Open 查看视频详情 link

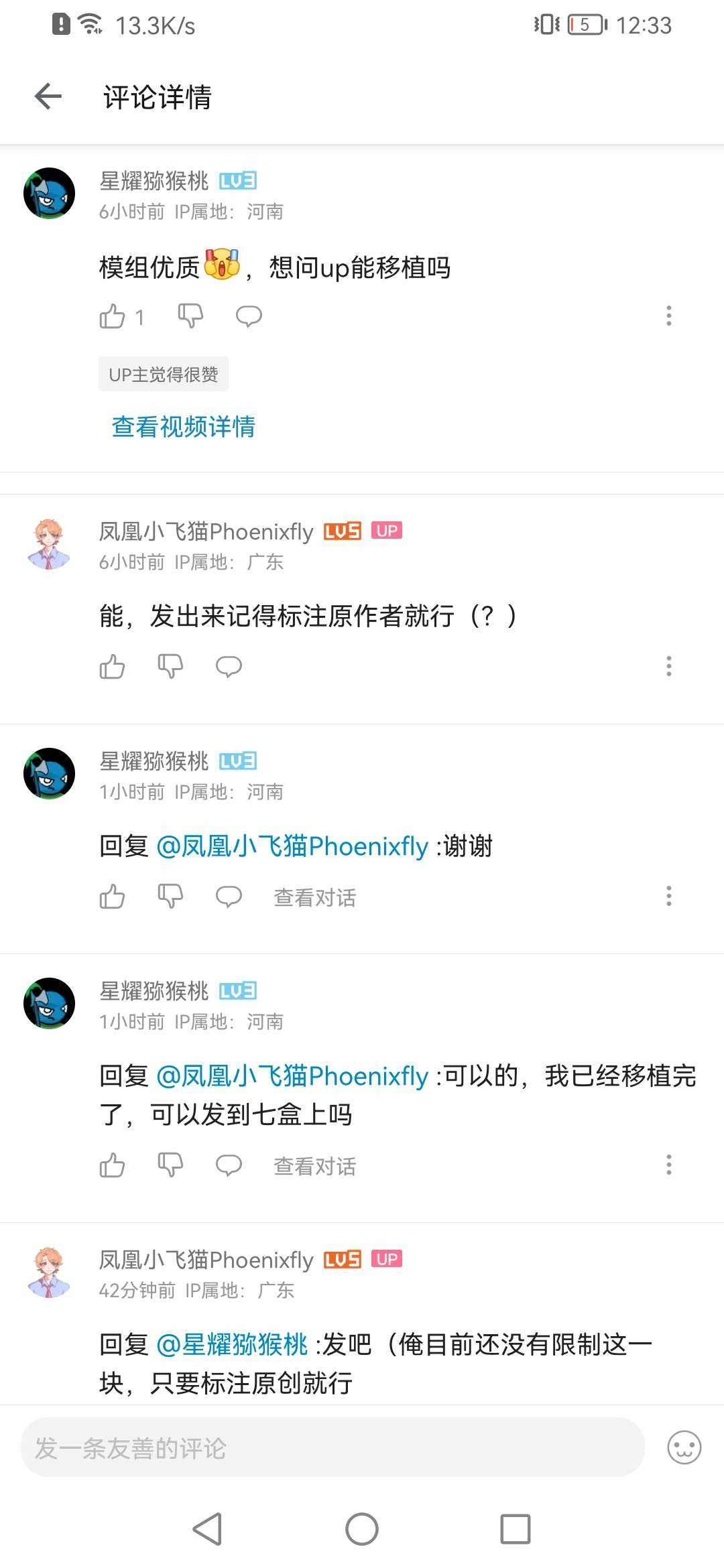tap(183, 427)
